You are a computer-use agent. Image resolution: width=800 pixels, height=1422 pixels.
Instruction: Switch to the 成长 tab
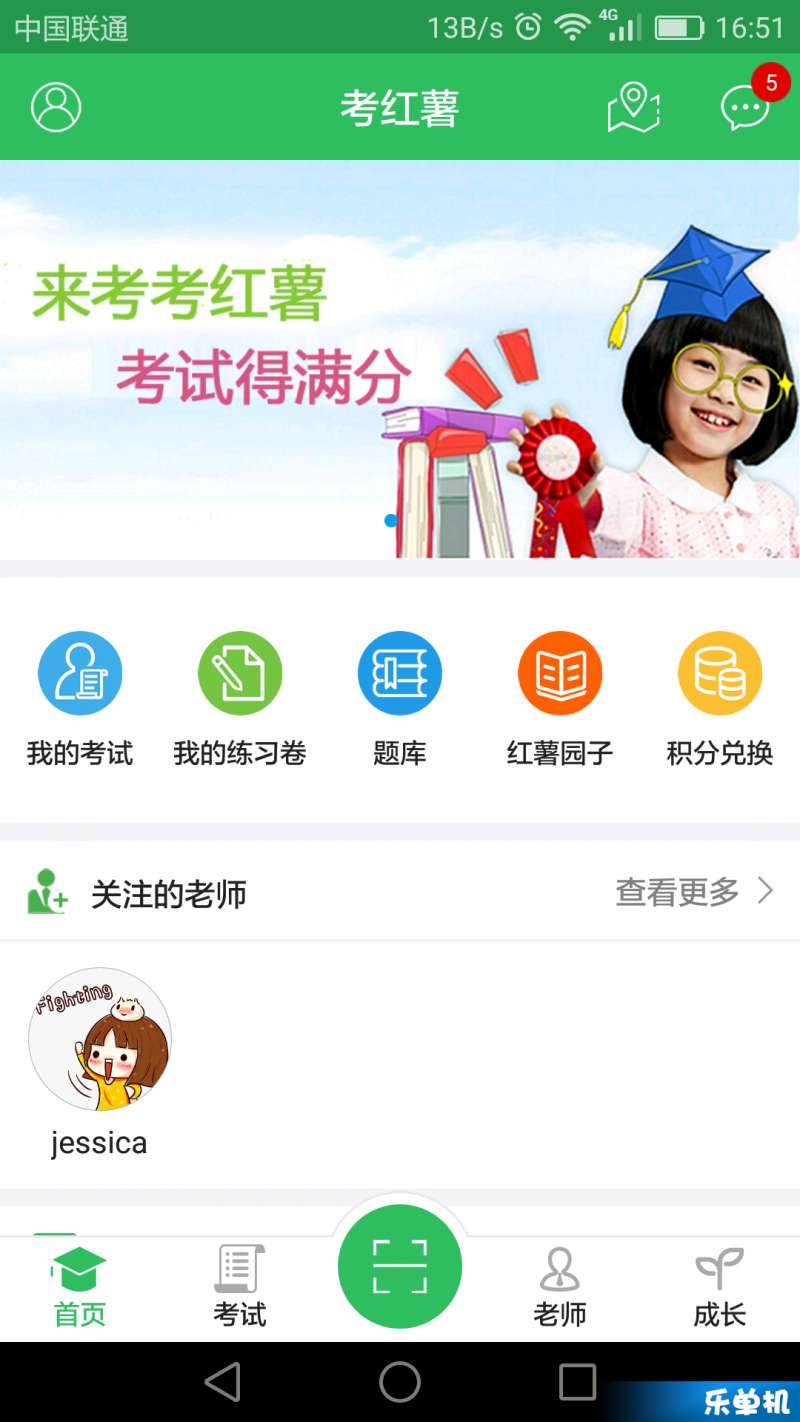pyautogui.click(x=720, y=1288)
